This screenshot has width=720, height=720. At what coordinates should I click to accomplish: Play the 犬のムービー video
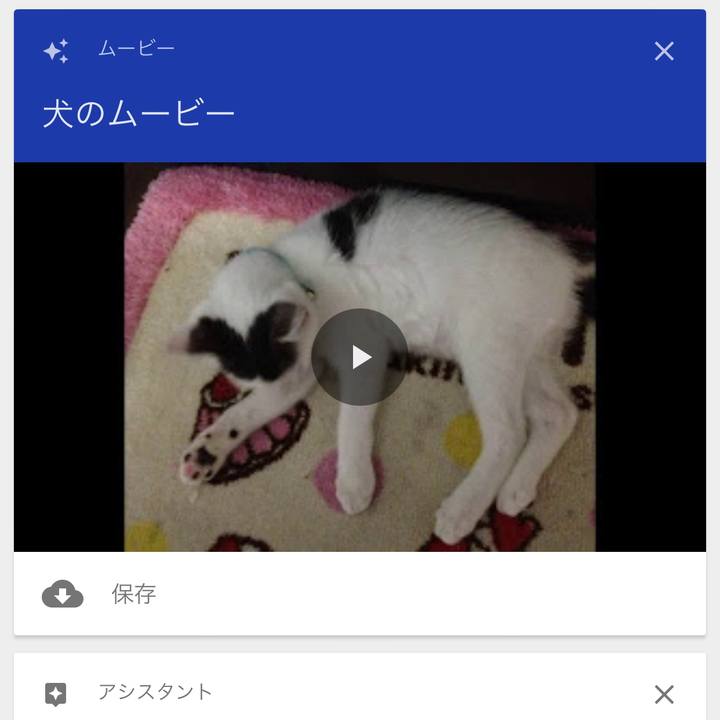pyautogui.click(x=360, y=357)
